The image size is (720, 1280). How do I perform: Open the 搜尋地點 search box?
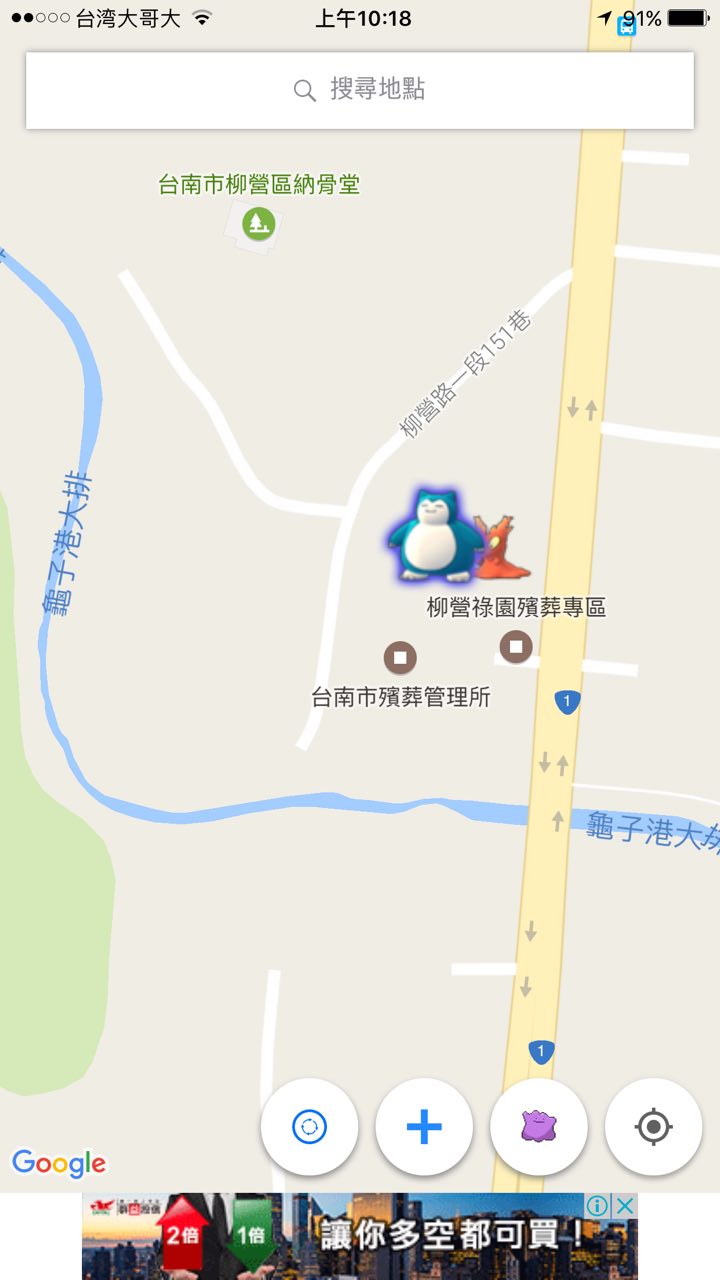tap(360, 90)
